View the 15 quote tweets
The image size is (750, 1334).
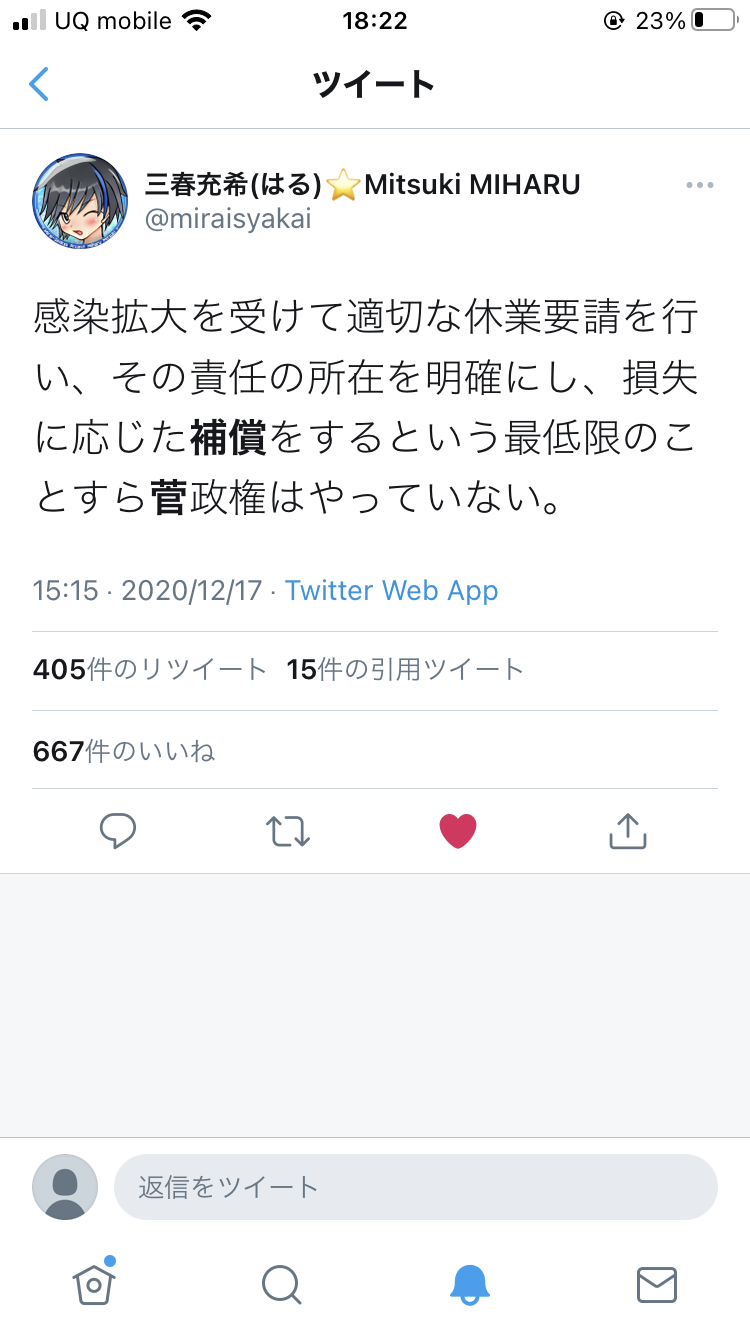tap(405, 670)
